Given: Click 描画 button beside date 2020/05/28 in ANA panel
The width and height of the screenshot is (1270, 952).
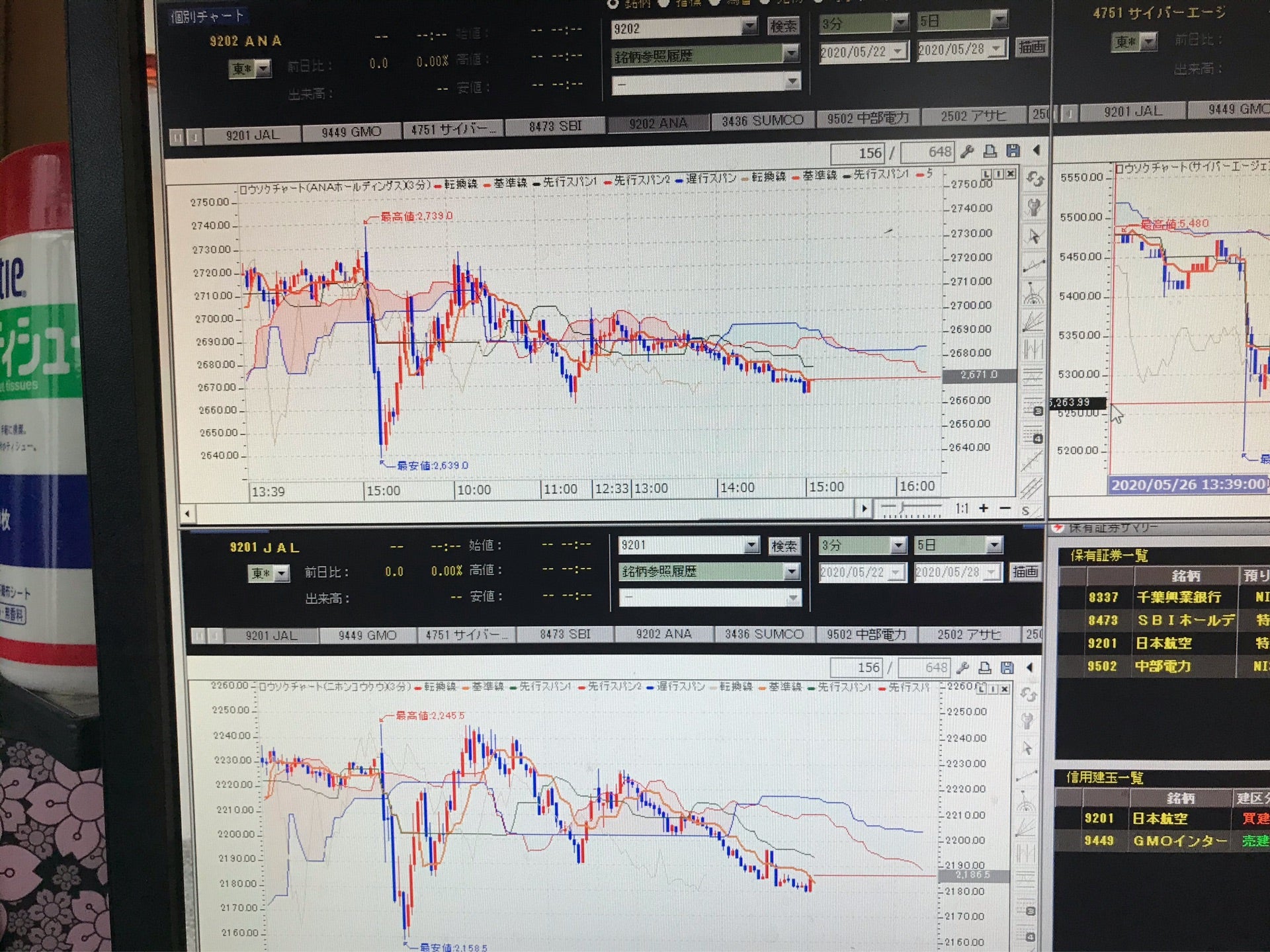Looking at the screenshot, I should point(1031,47).
